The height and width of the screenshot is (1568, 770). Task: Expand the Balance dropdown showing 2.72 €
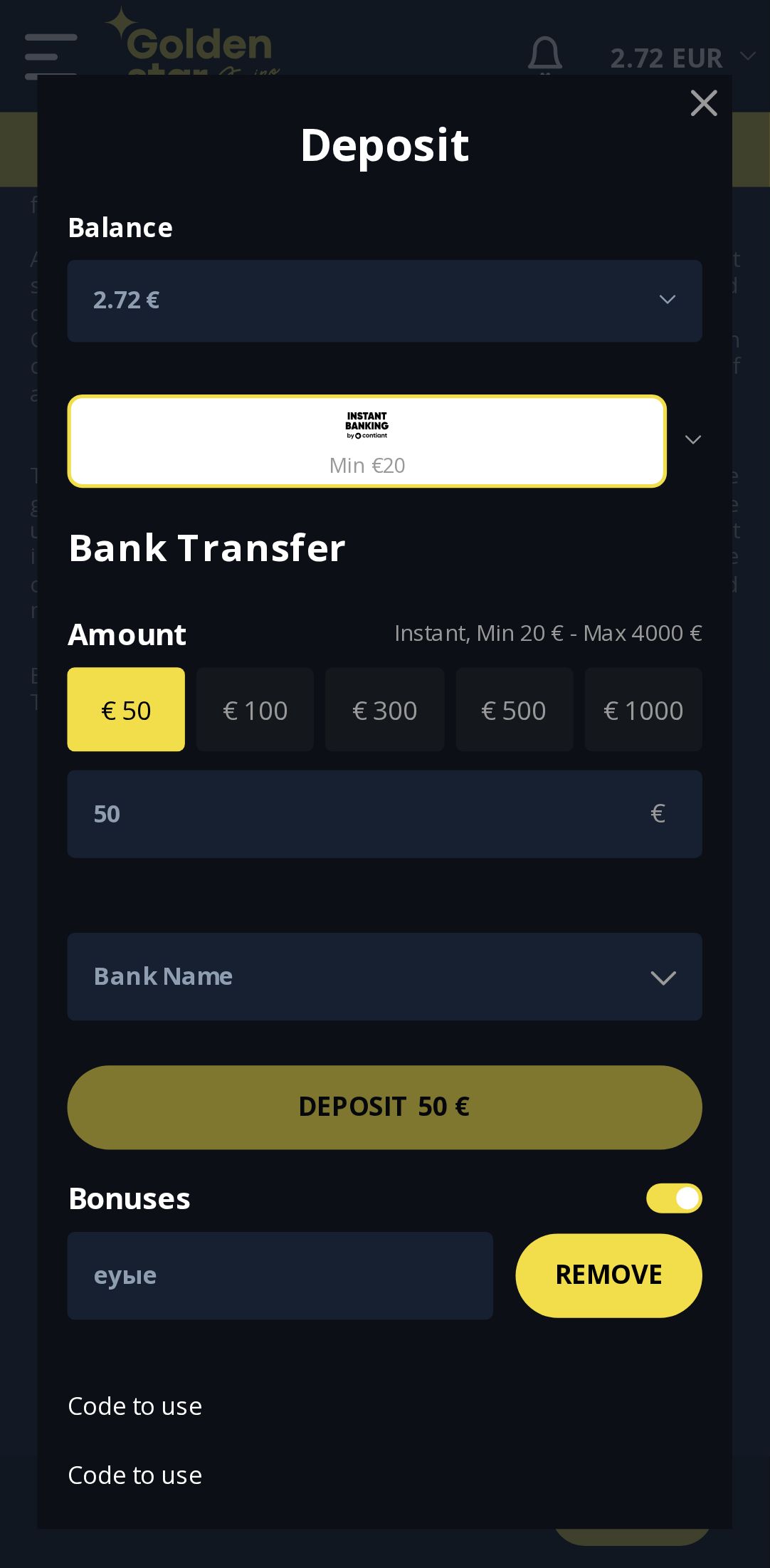point(384,300)
